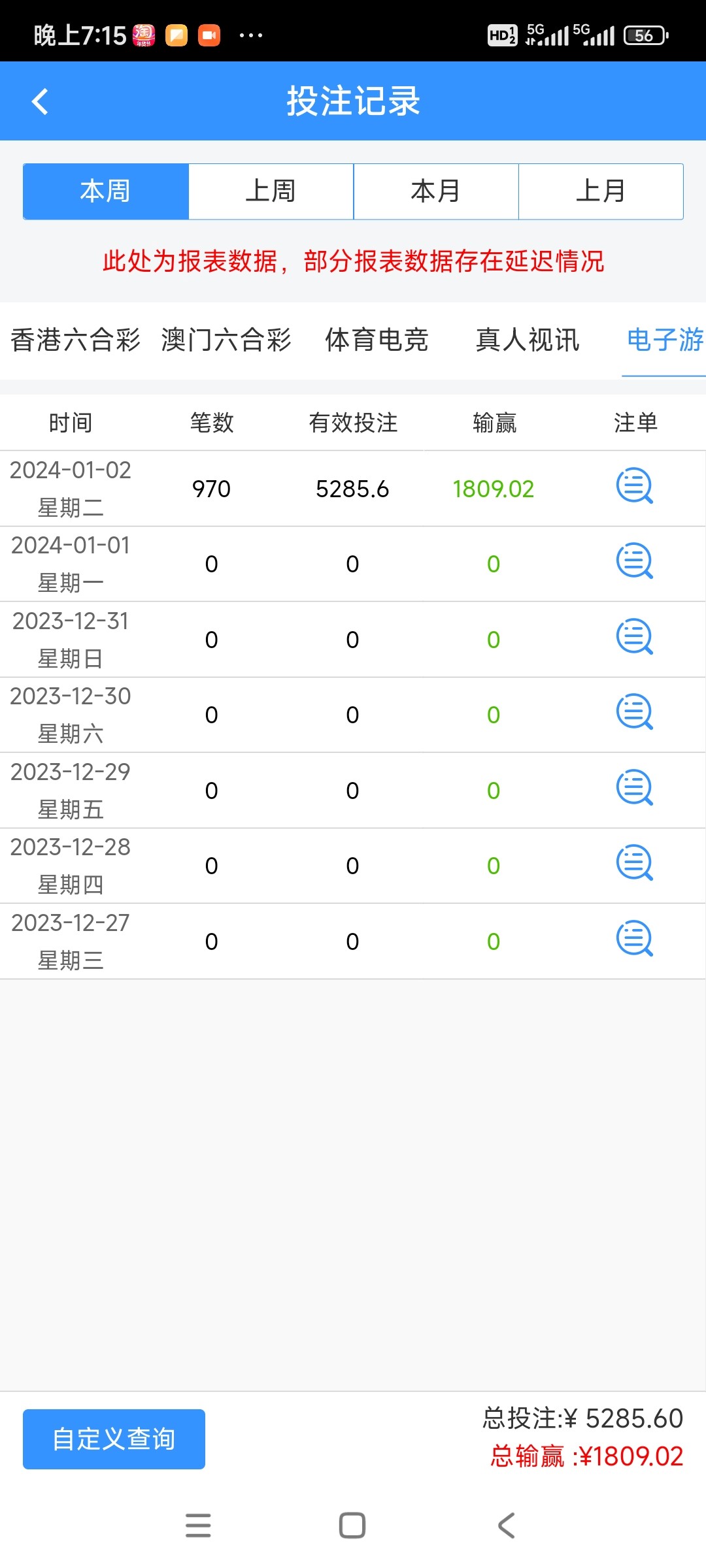Screen dimensions: 706x1568
Task: Select the 本月 time period
Action: [x=435, y=191]
